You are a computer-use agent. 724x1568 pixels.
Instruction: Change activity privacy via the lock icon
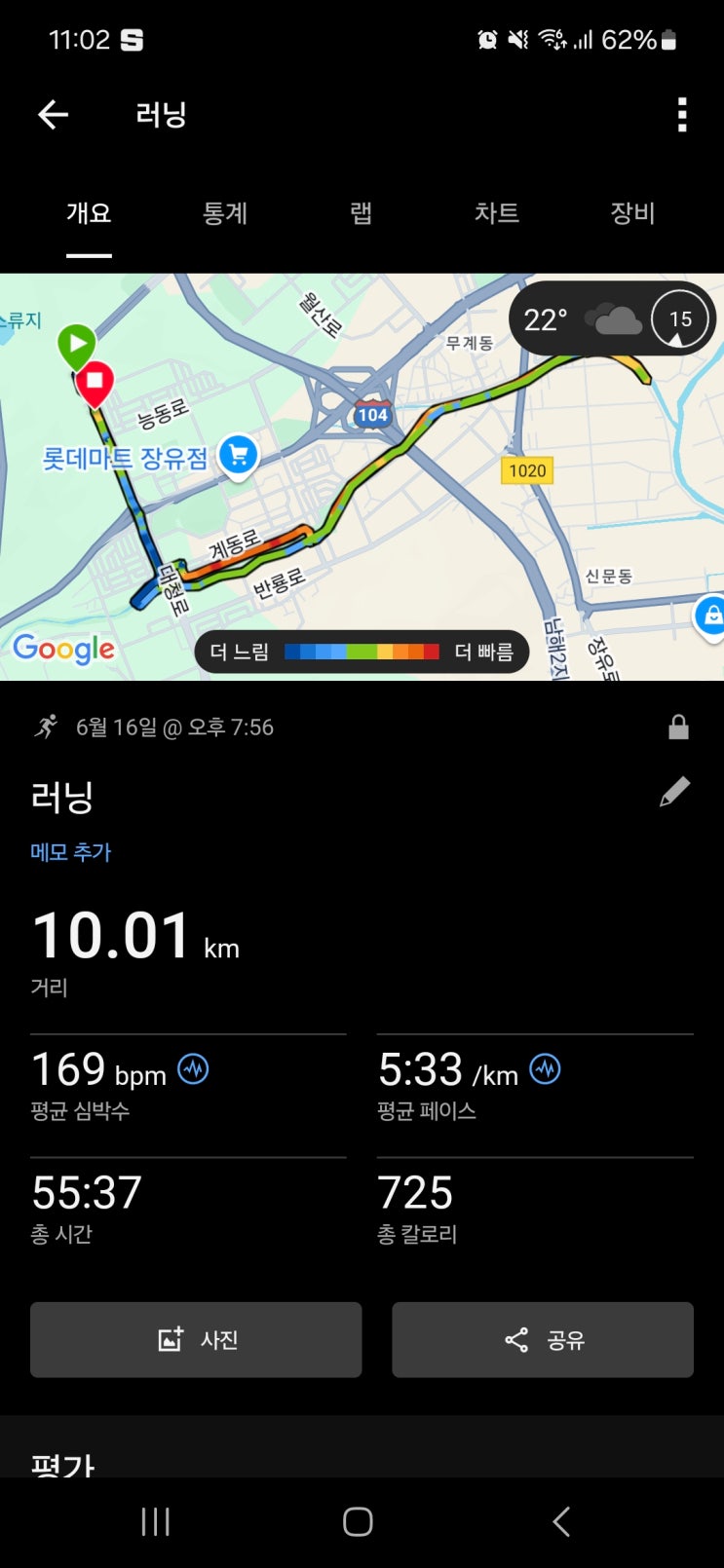678,728
